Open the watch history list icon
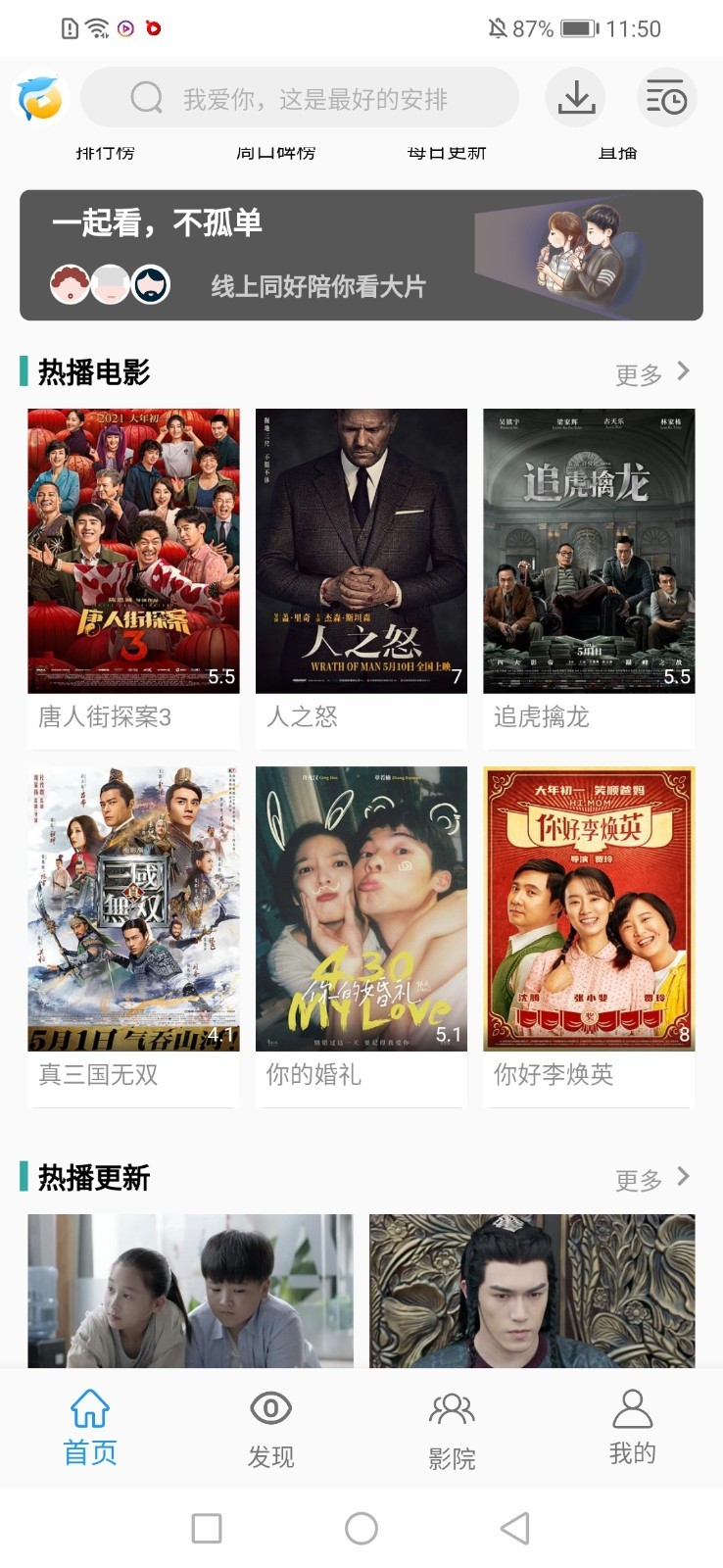723x1568 pixels. click(x=667, y=97)
